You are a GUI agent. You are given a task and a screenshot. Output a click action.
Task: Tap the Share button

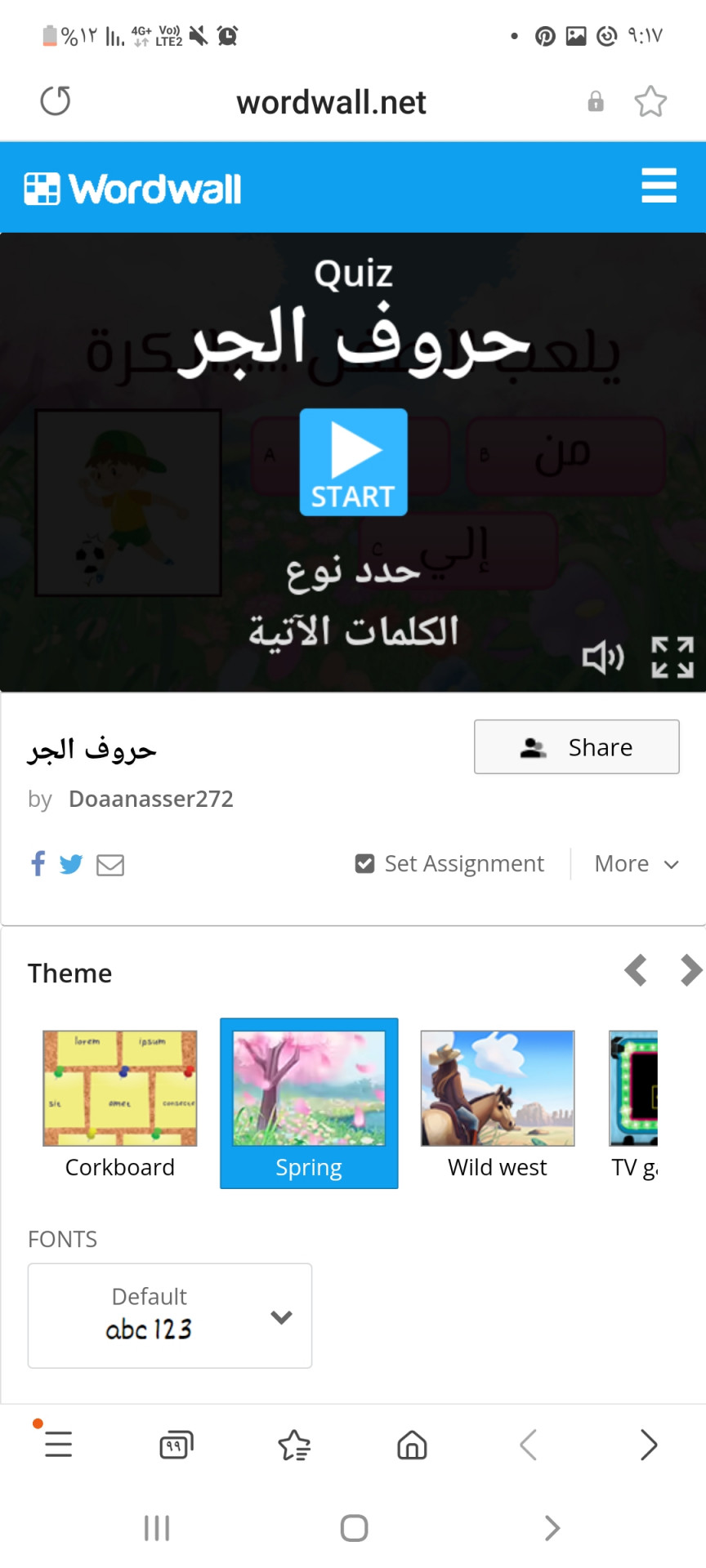point(576,746)
